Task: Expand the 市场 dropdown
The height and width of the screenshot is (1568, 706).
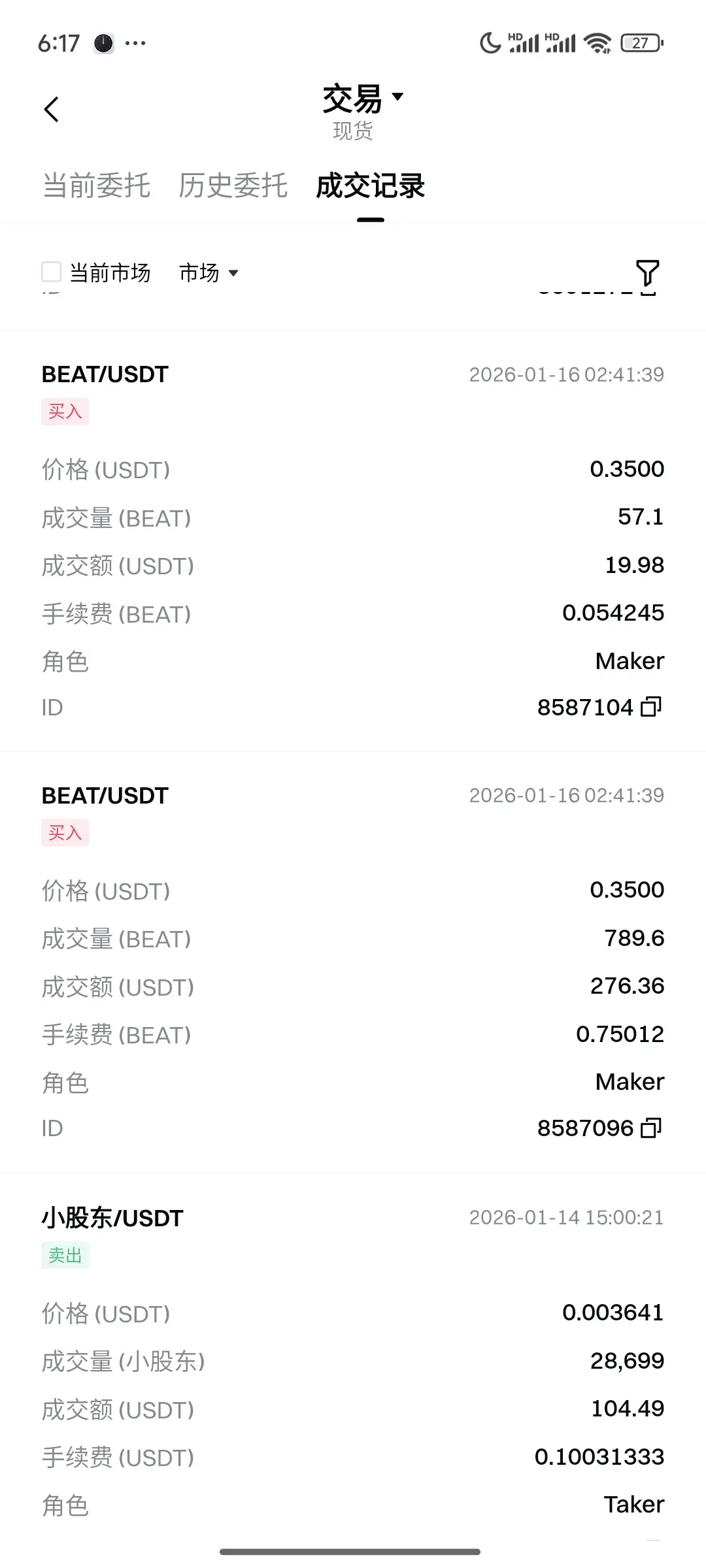Action: [x=209, y=272]
